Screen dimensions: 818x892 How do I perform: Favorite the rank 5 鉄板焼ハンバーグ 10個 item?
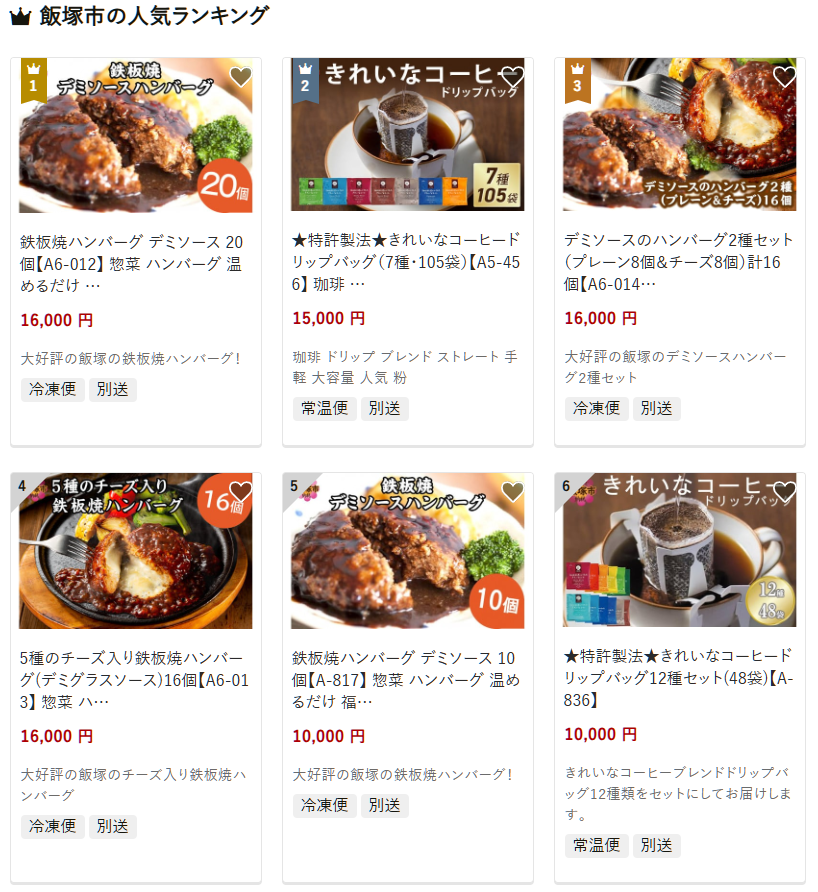click(x=512, y=492)
